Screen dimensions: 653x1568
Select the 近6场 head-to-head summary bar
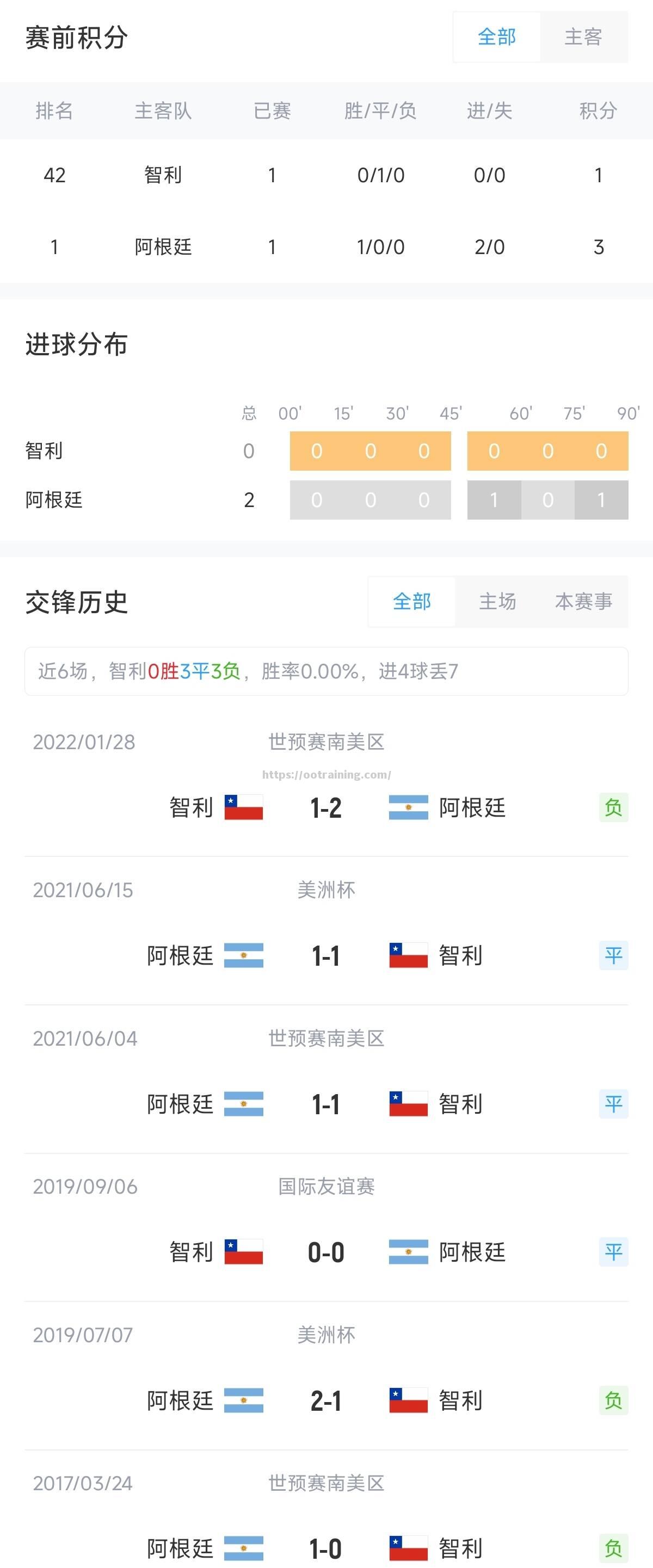(326, 672)
